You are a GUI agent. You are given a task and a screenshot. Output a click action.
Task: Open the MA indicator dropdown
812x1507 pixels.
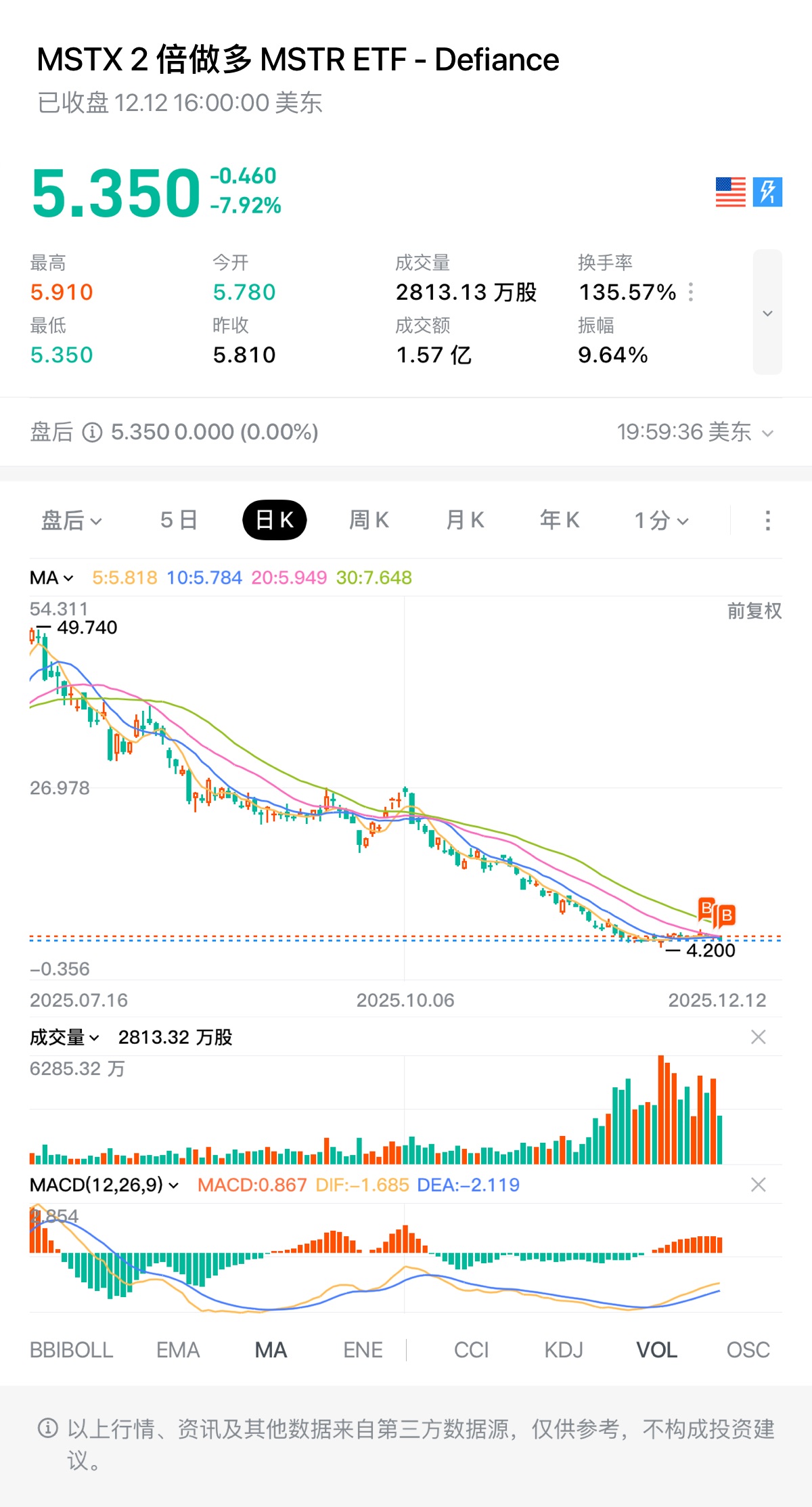pyautogui.click(x=51, y=577)
